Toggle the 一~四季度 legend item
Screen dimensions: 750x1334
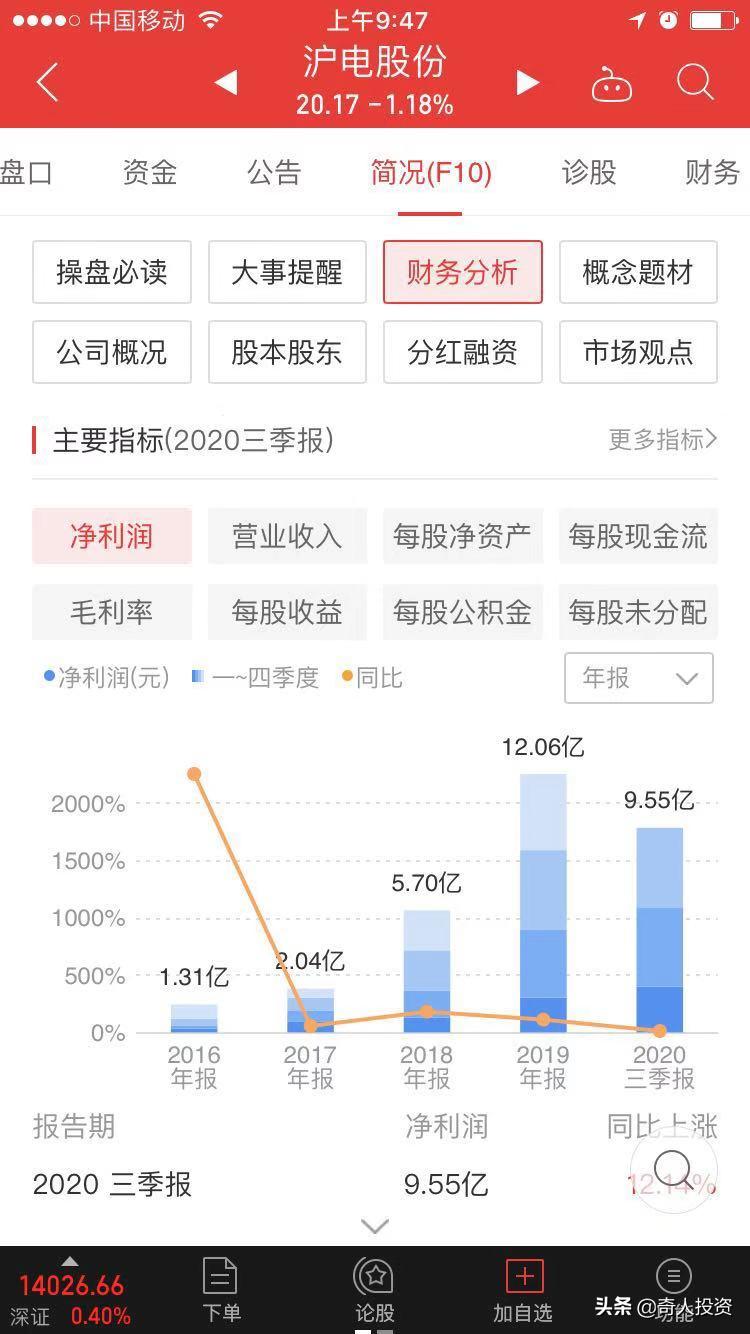pos(253,677)
